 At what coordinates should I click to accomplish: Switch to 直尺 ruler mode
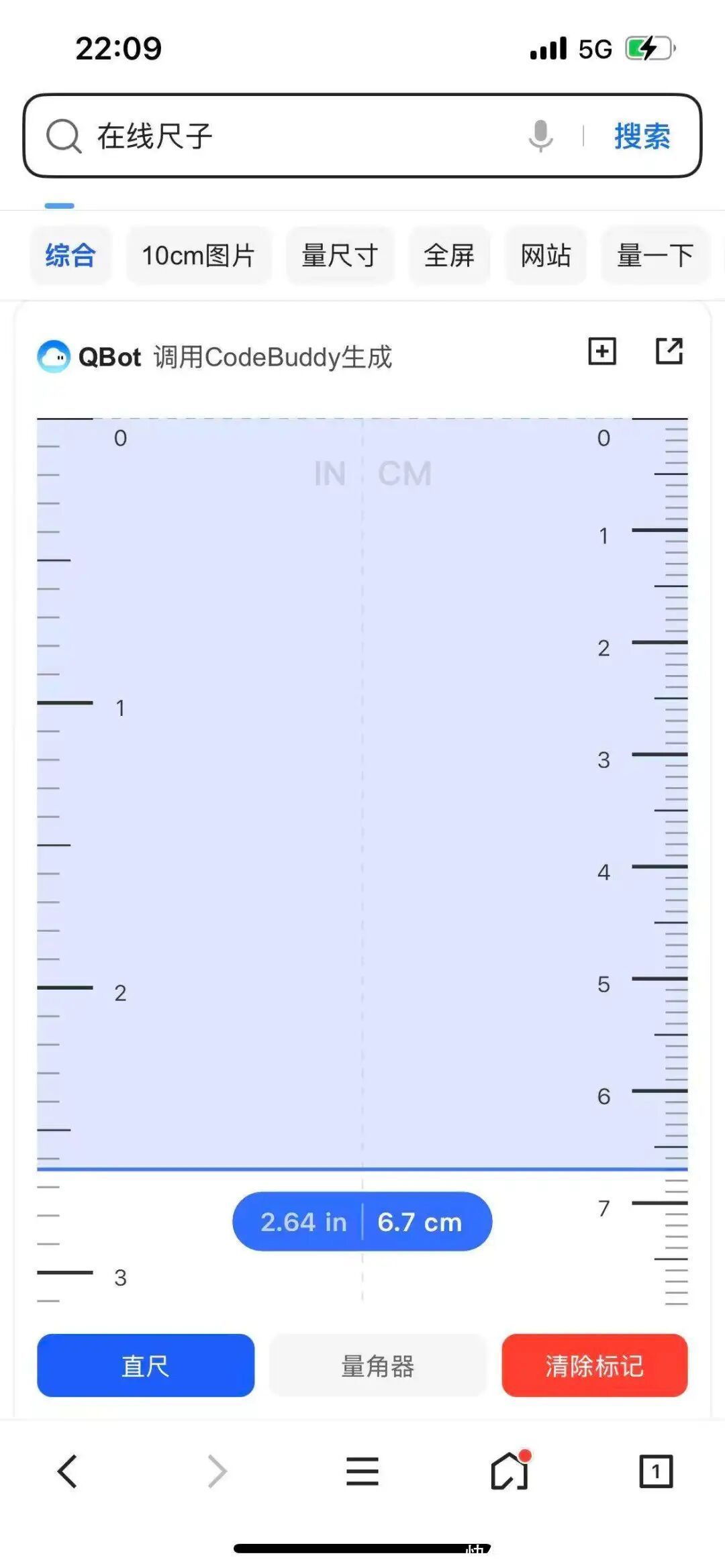(x=146, y=1366)
